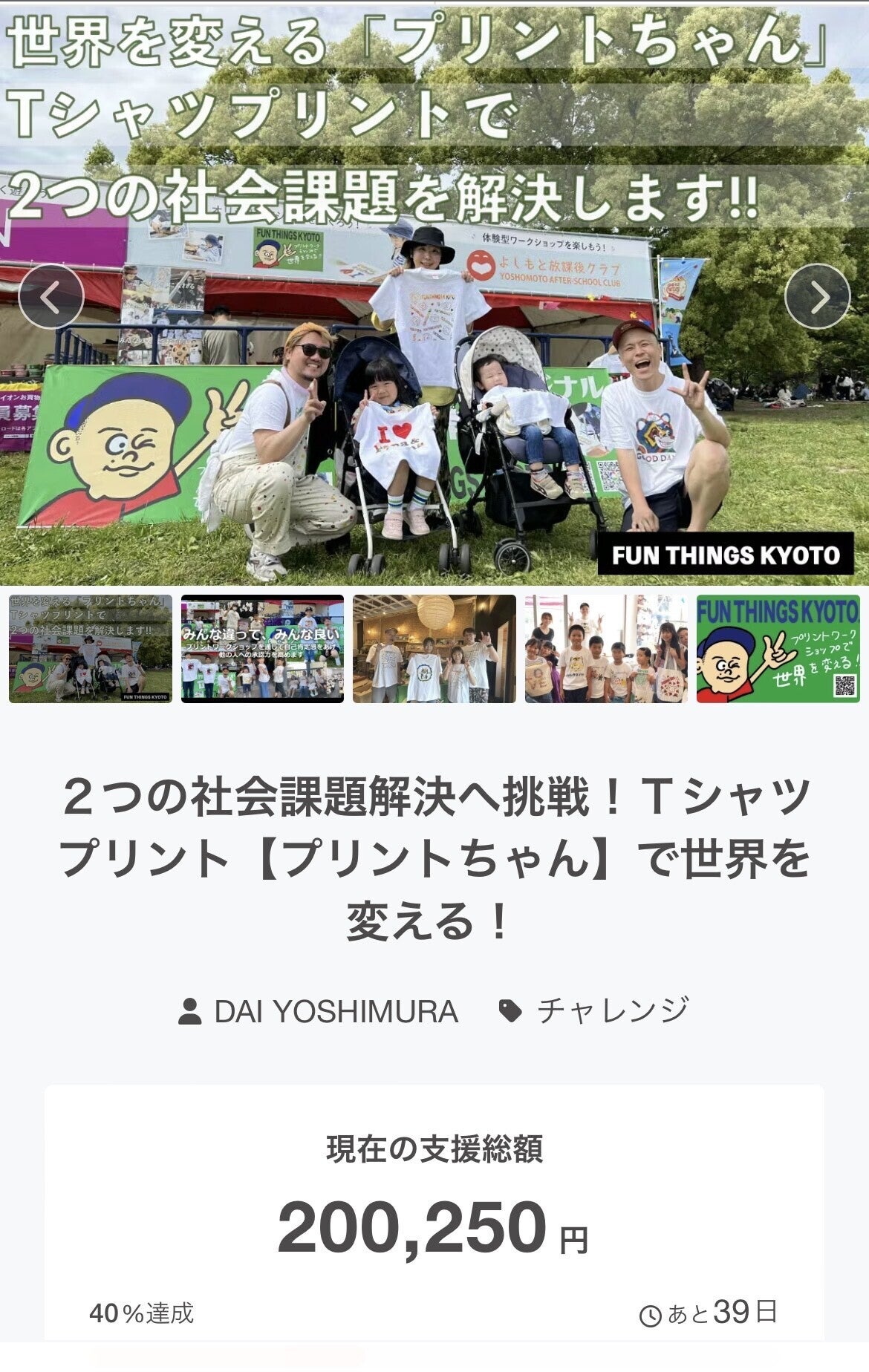Select the みんな違って、みんな良い thumbnail

(x=262, y=648)
